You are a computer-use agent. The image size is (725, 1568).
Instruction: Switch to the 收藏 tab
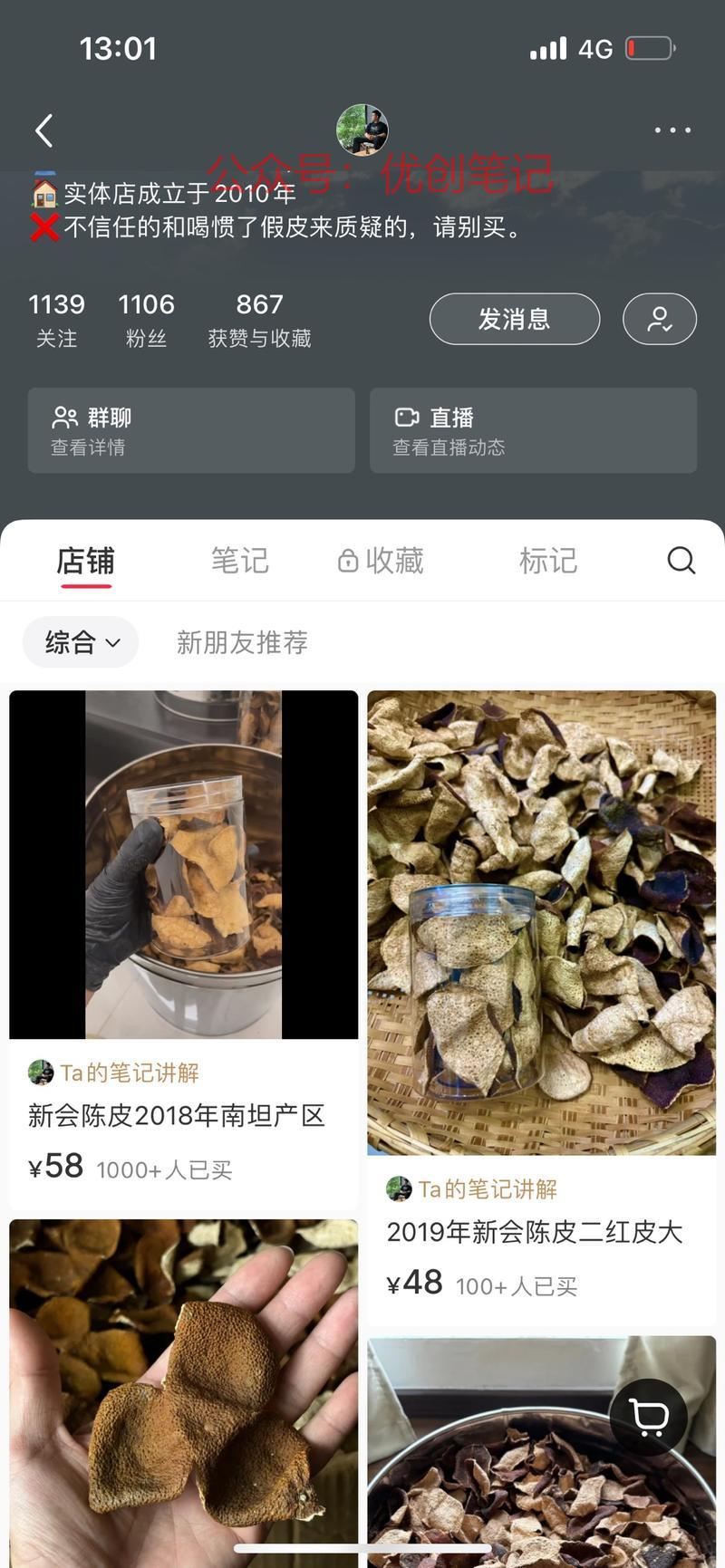(x=381, y=561)
